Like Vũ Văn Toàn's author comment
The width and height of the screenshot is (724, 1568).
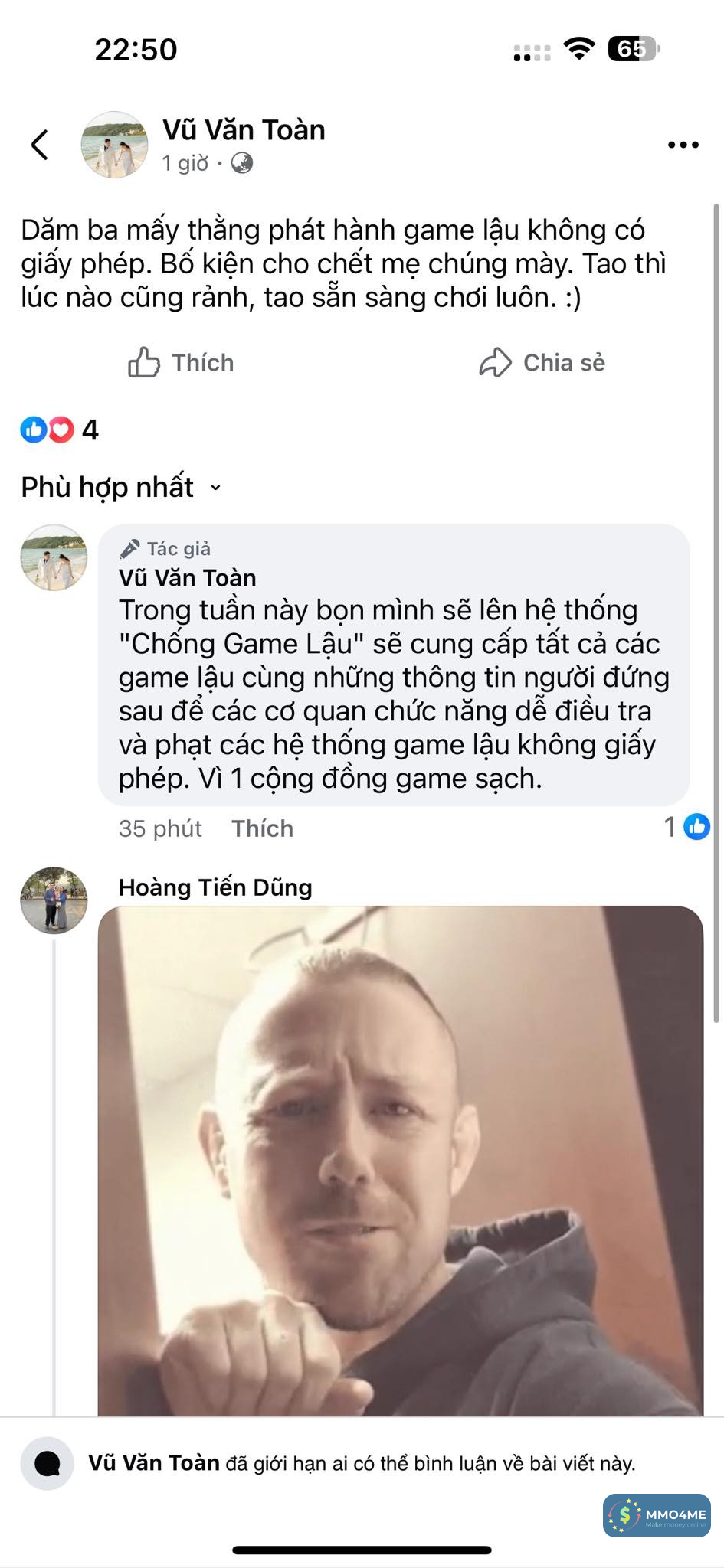(262, 828)
